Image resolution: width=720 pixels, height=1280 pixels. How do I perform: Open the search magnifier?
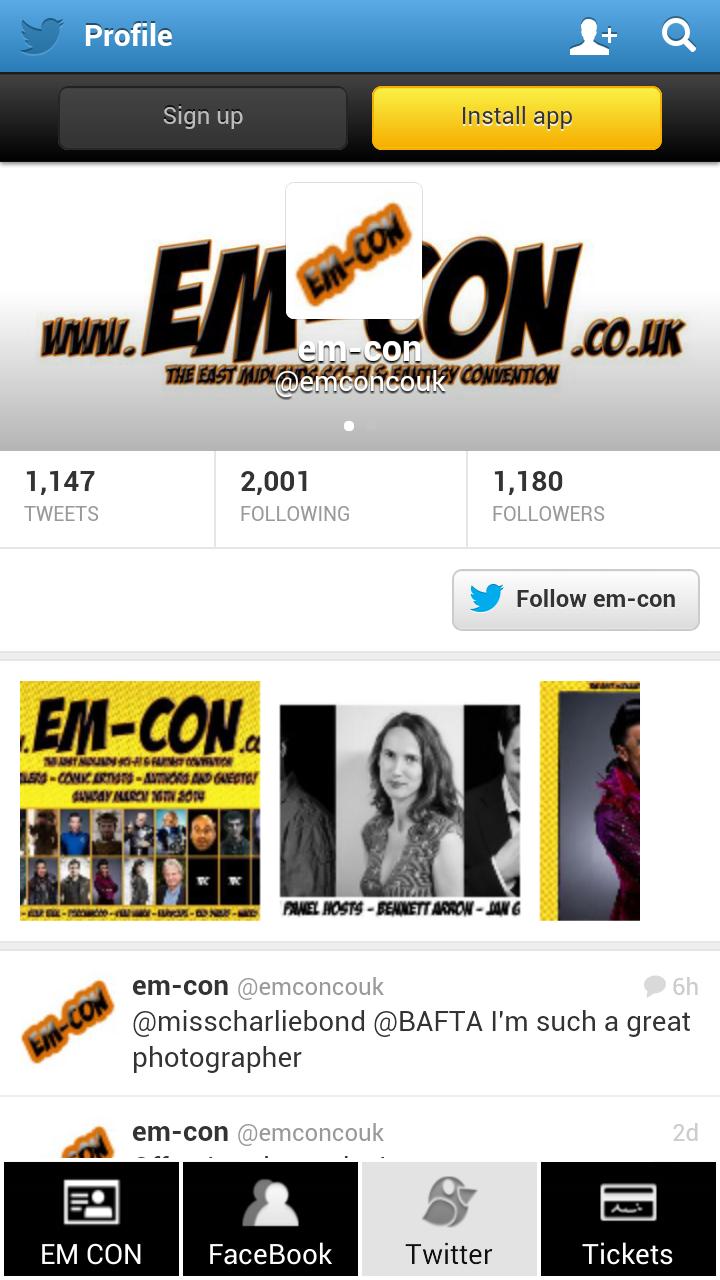tap(678, 36)
